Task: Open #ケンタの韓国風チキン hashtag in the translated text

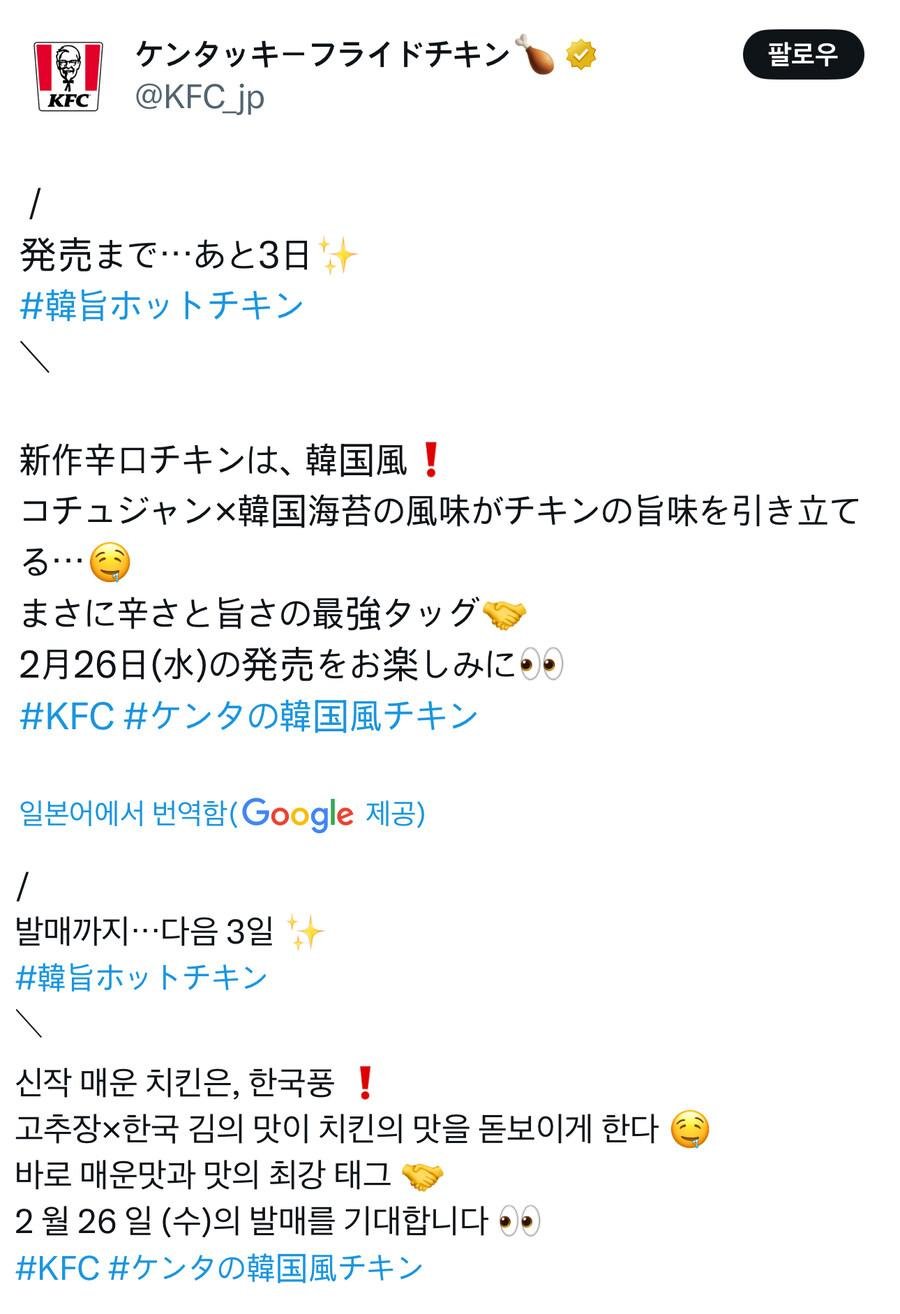Action: coord(266,1268)
